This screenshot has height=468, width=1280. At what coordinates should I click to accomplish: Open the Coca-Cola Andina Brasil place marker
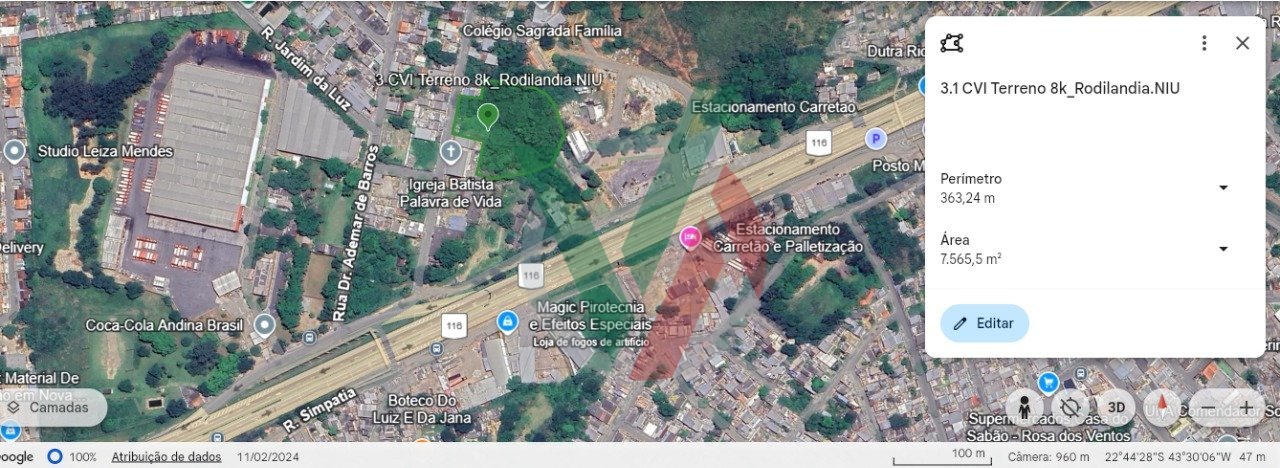coord(264,324)
